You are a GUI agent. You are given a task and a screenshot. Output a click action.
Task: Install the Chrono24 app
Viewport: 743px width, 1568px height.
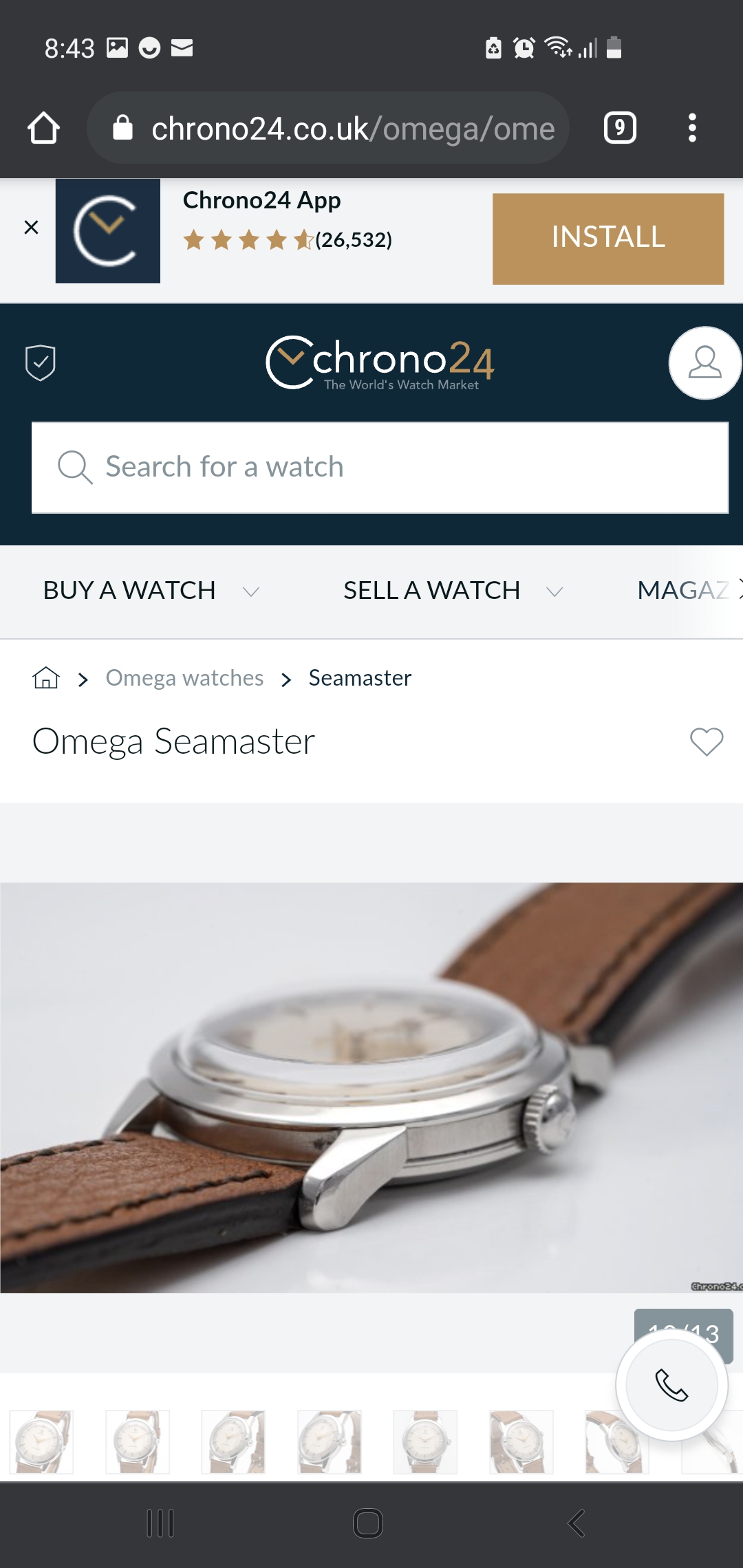[607, 238]
